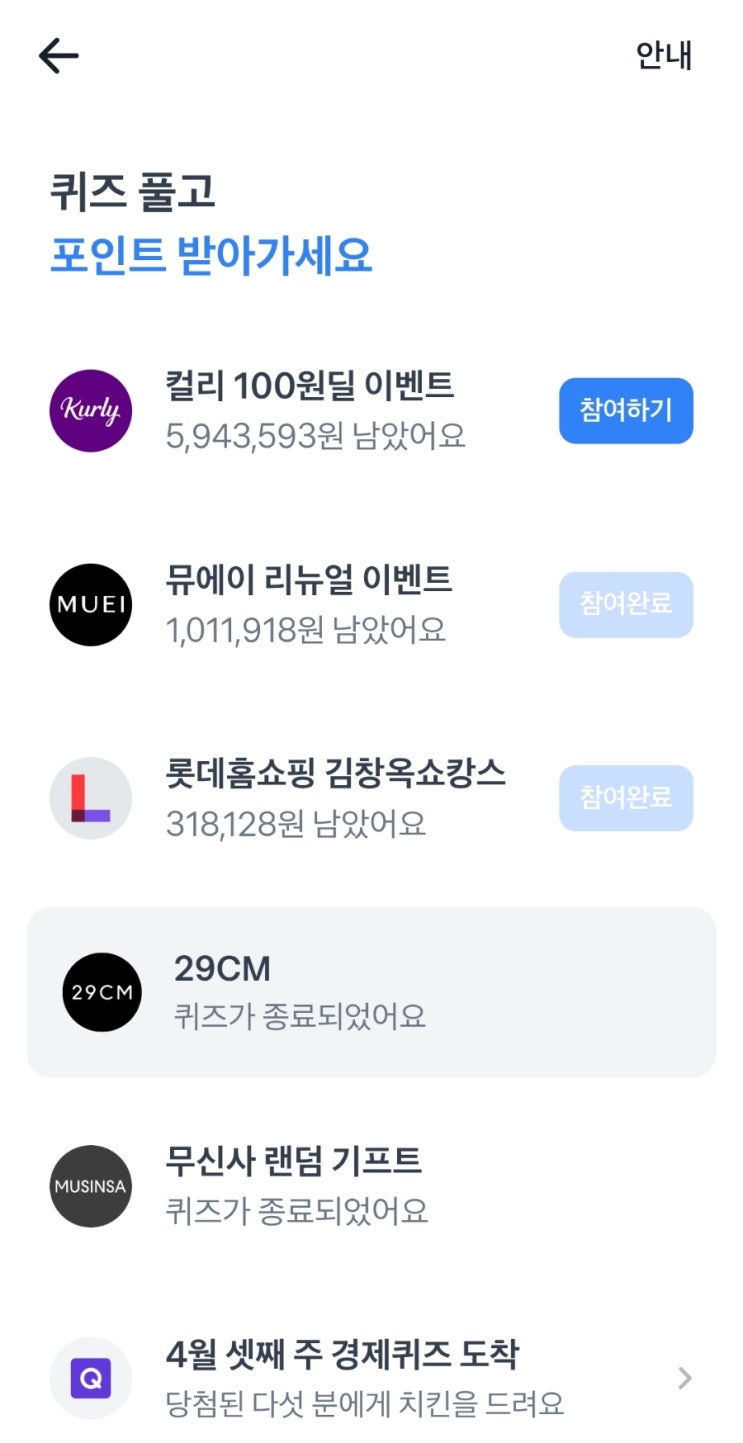This screenshot has height=1443, width=743.
Task: Tap 참여하기 for 컬리 100원딜 이벤트
Action: (625, 410)
